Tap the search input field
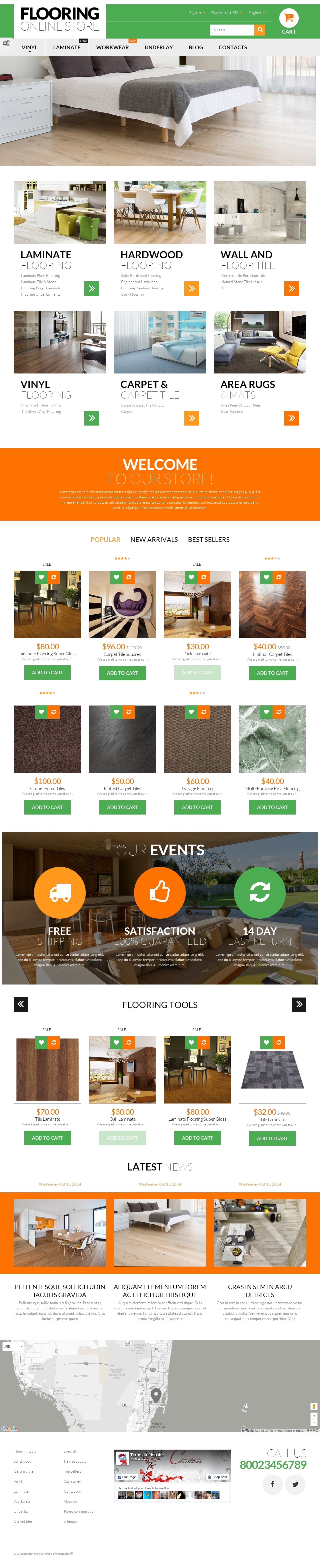Screen dimensions: 320x1568 (232, 30)
